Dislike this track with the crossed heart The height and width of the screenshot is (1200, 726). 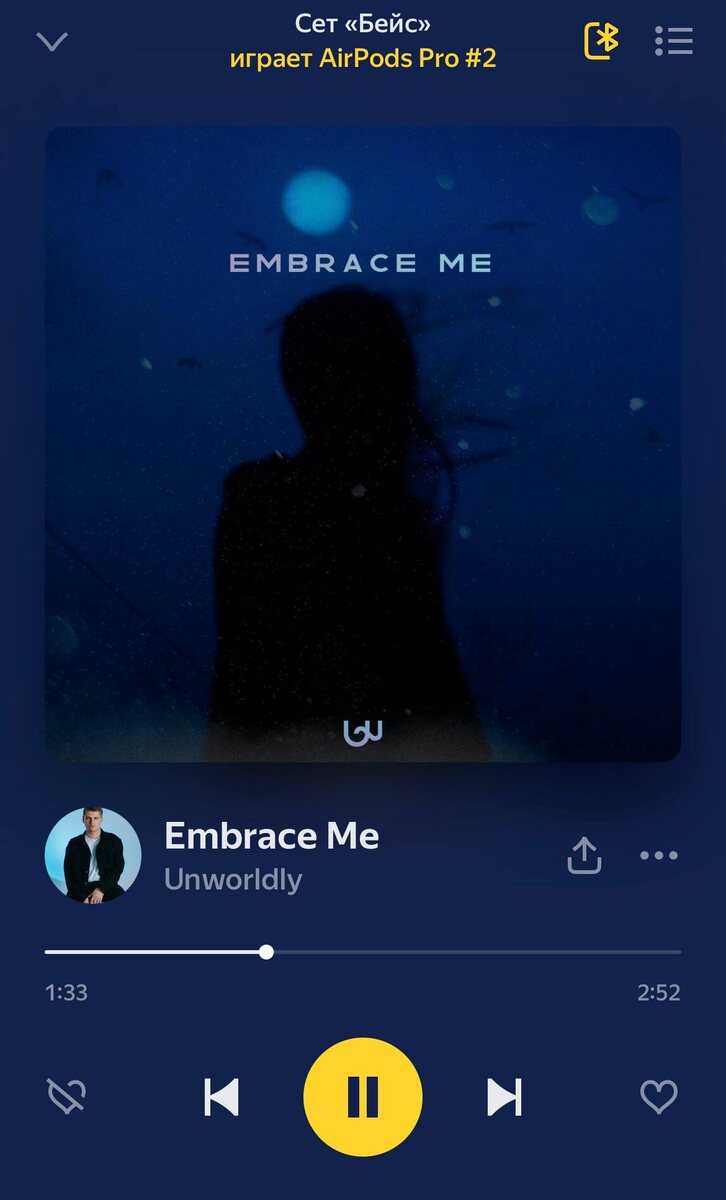point(67,1097)
